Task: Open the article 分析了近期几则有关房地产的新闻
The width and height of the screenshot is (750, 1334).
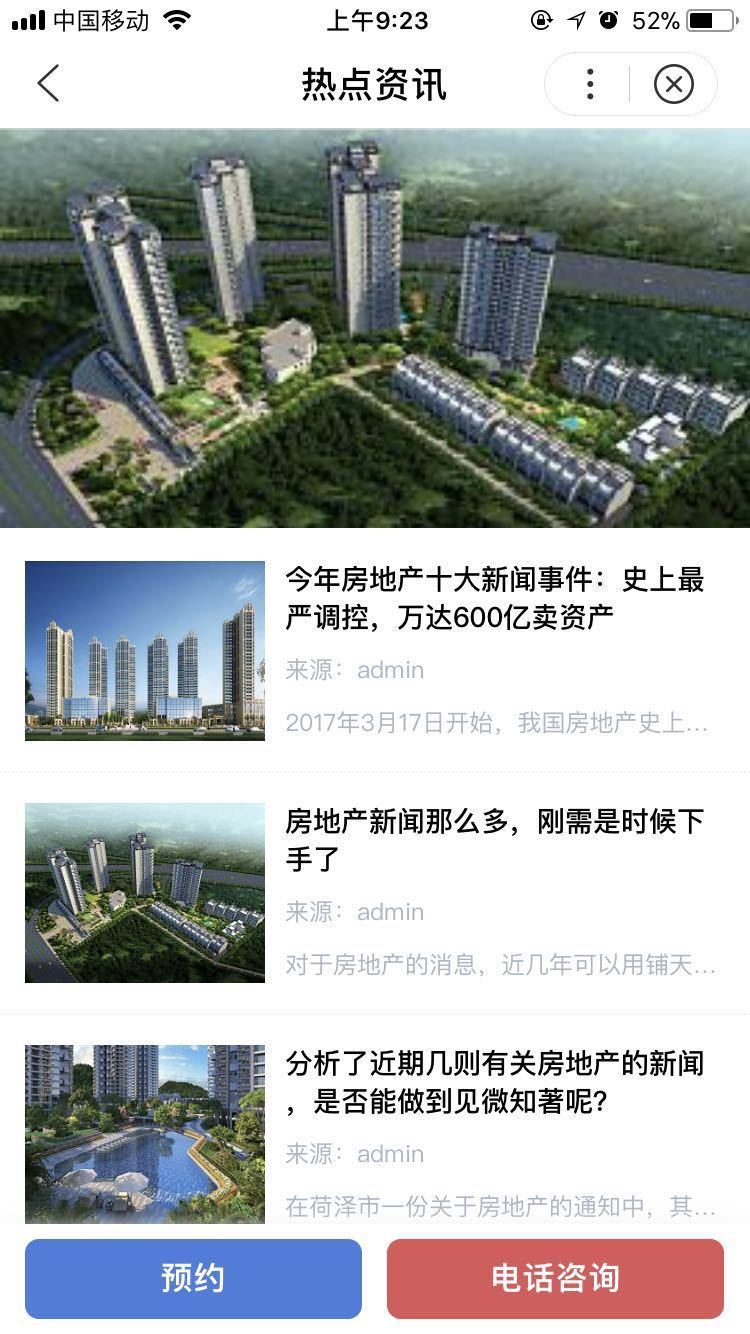Action: 494,1082
